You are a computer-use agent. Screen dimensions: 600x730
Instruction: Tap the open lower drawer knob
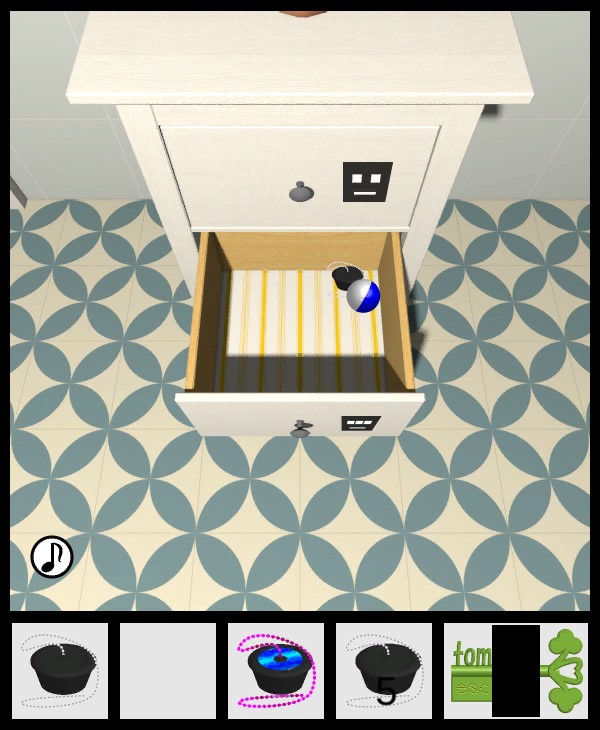pos(300,430)
